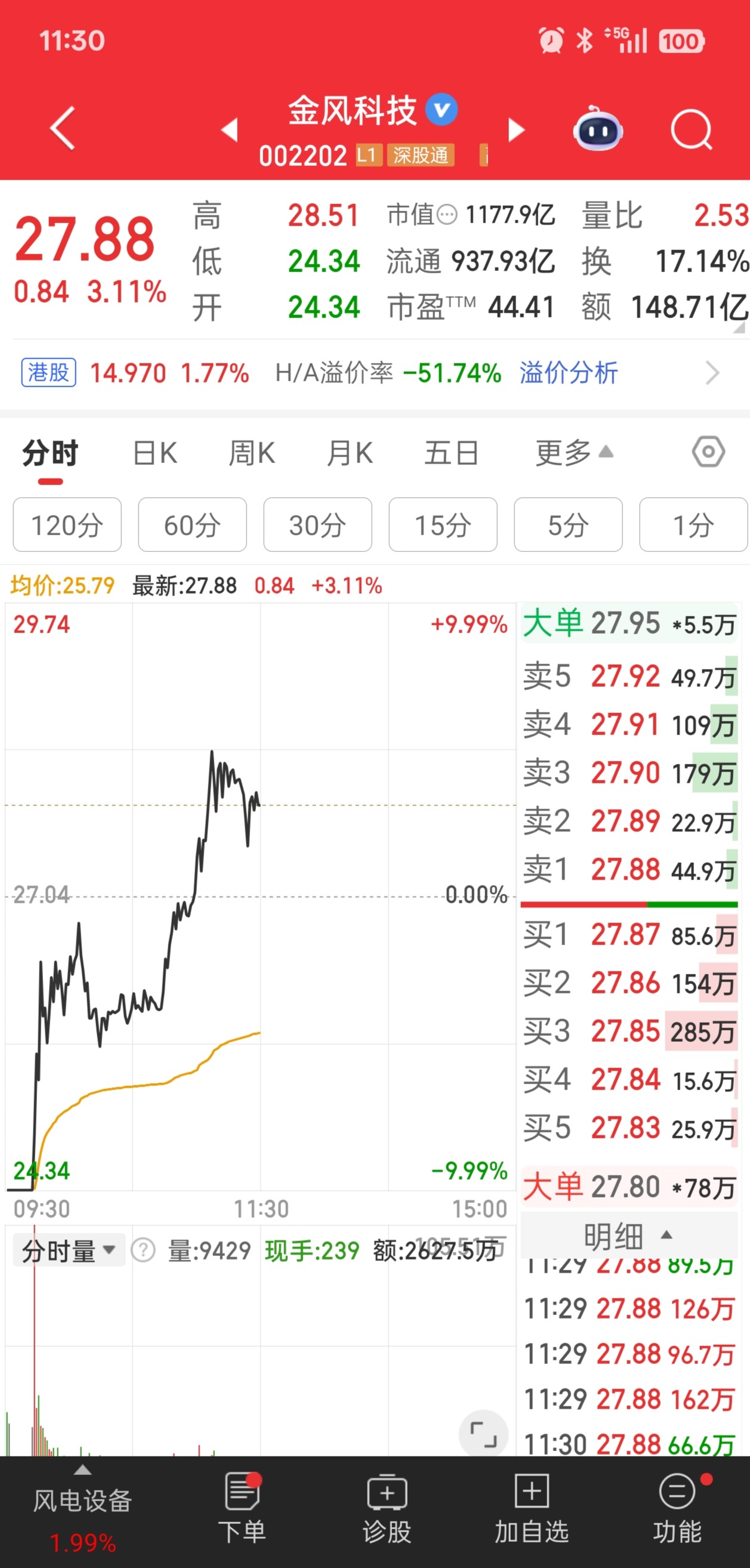This screenshot has width=750, height=1568.
Task: Select the 5分 interval chip
Action: [567, 524]
